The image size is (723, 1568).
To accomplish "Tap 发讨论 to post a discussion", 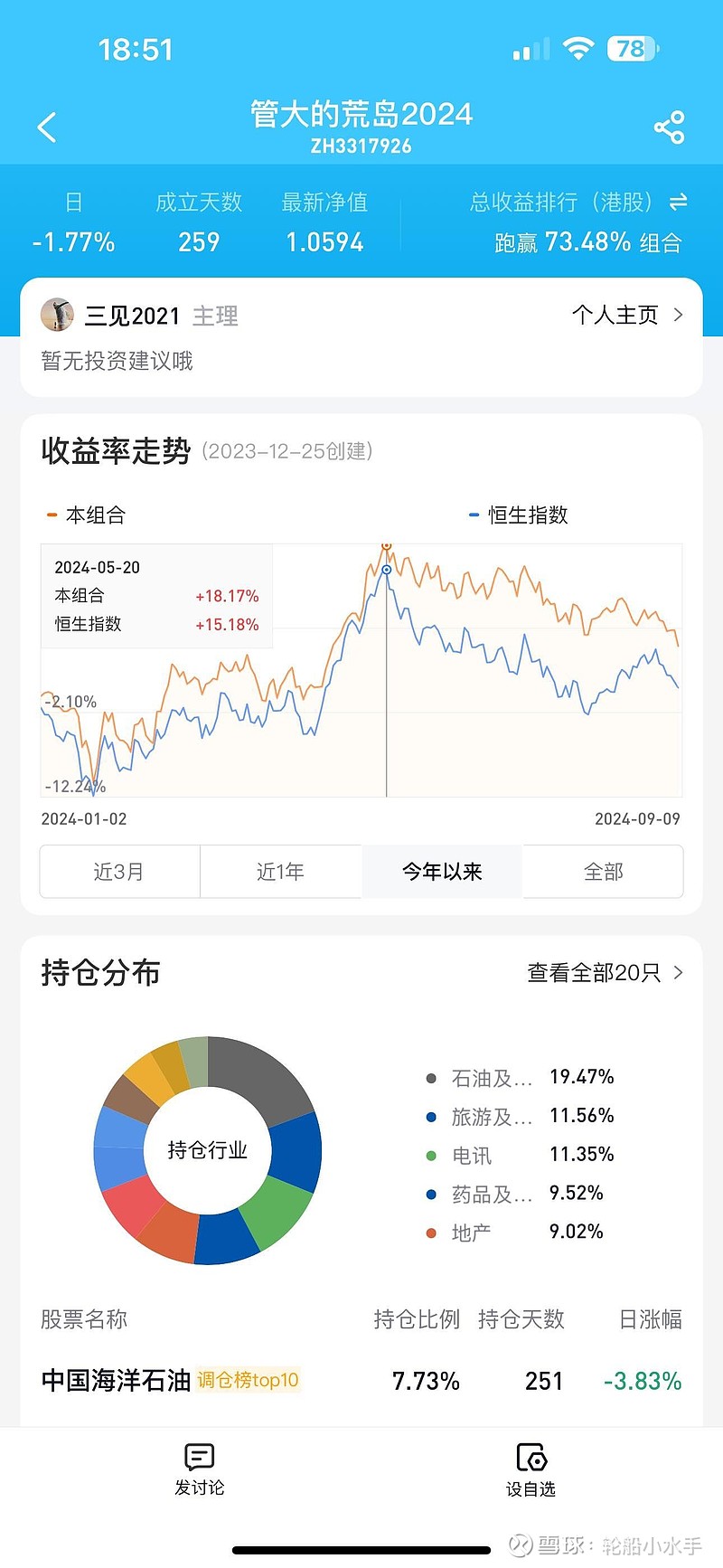I will click(199, 1469).
